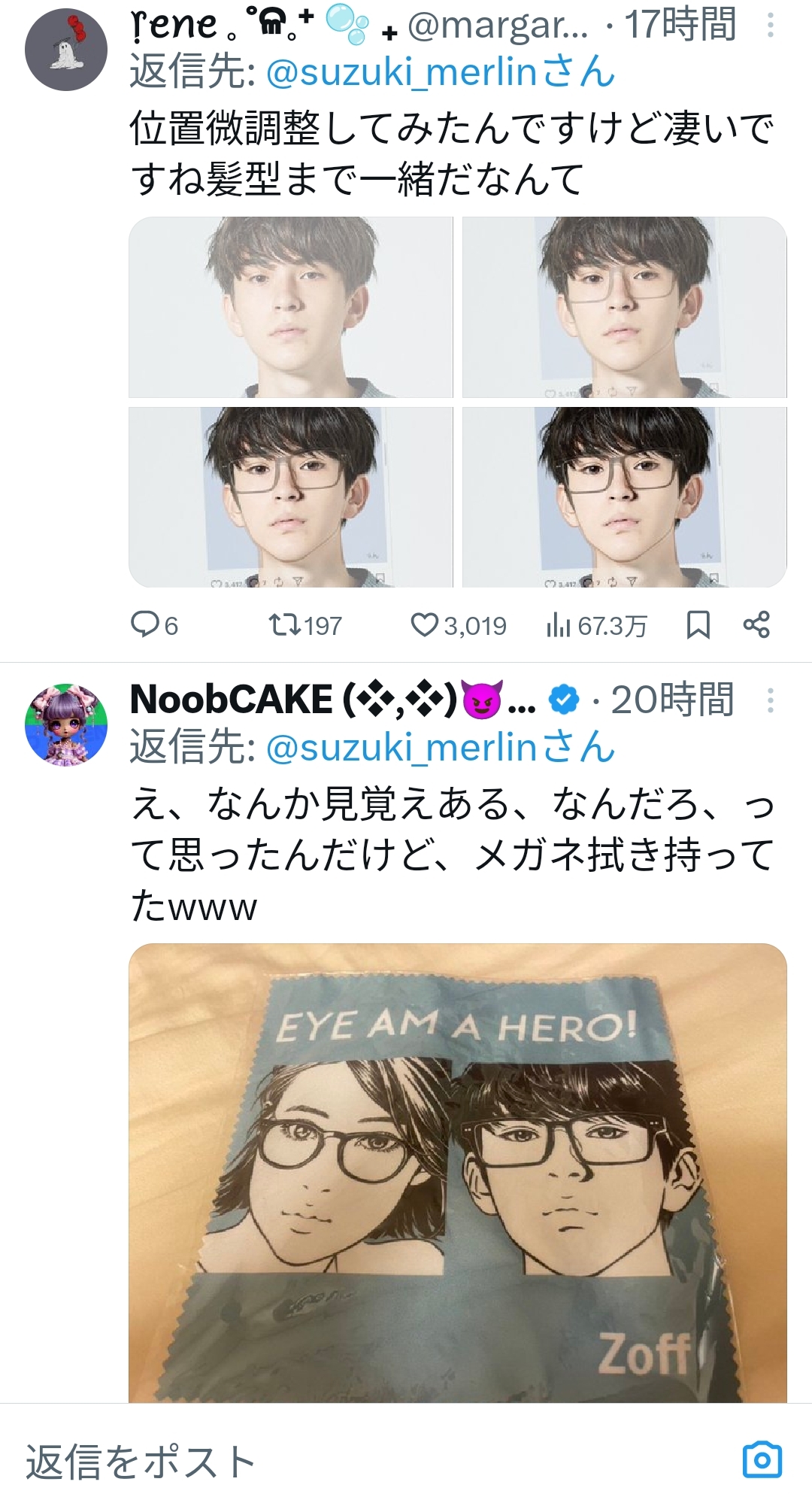Screen dimensions: 812x1500
Task: Tap the 返信をポスト reply field
Action: click(301, 1461)
